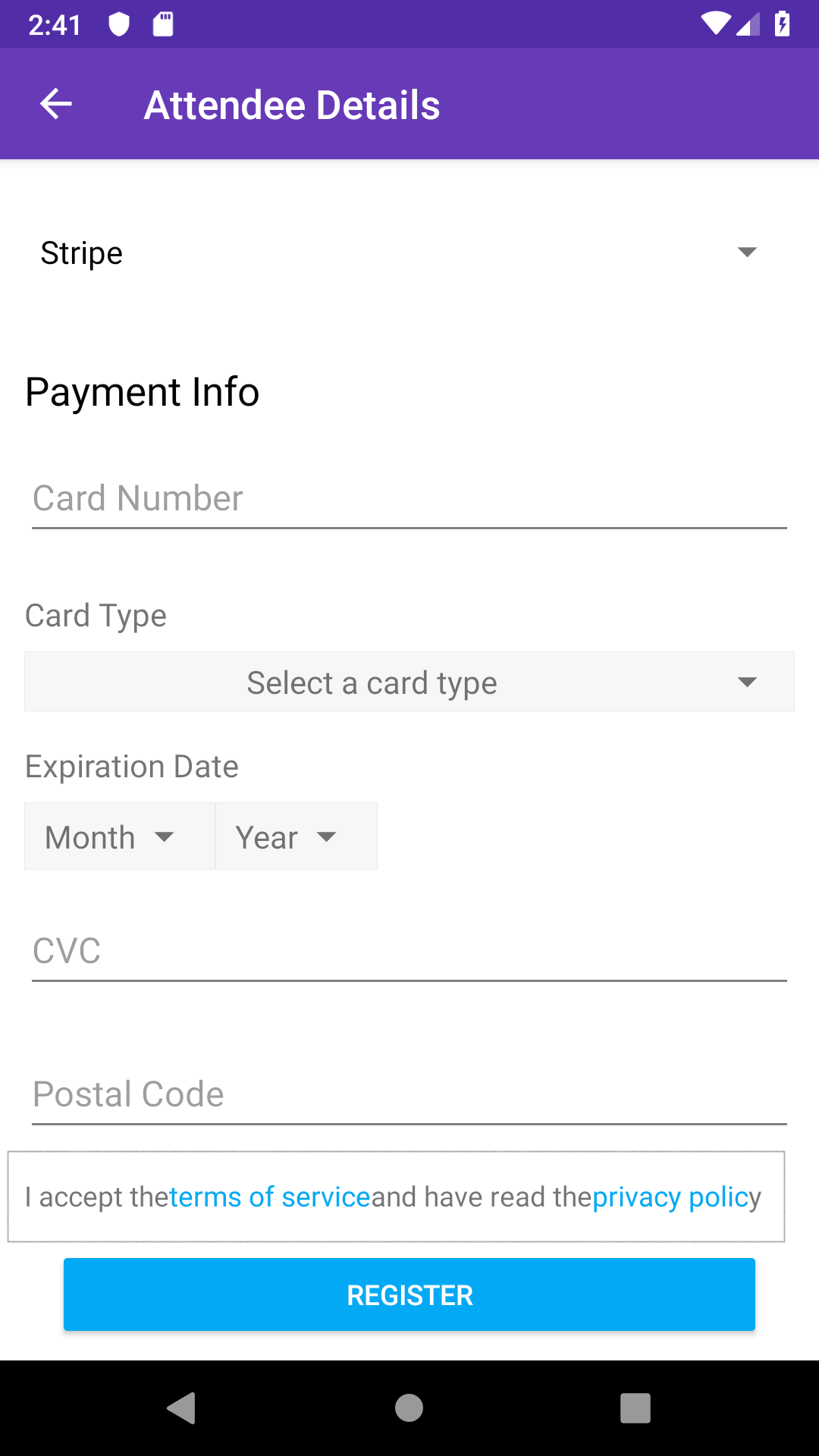
Task: Expand the Select a card type dropdown
Action: pyautogui.click(x=409, y=682)
